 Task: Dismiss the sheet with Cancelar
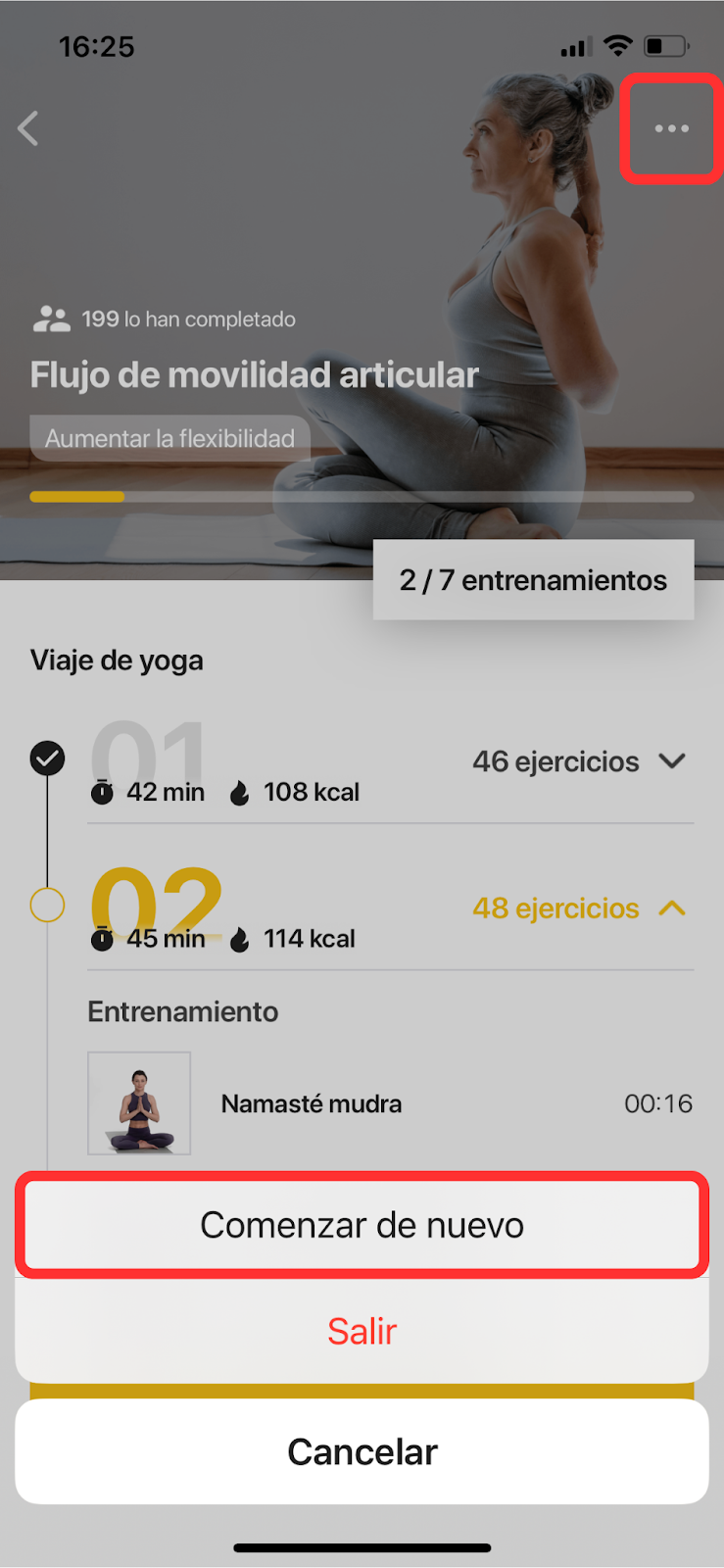(x=362, y=1451)
